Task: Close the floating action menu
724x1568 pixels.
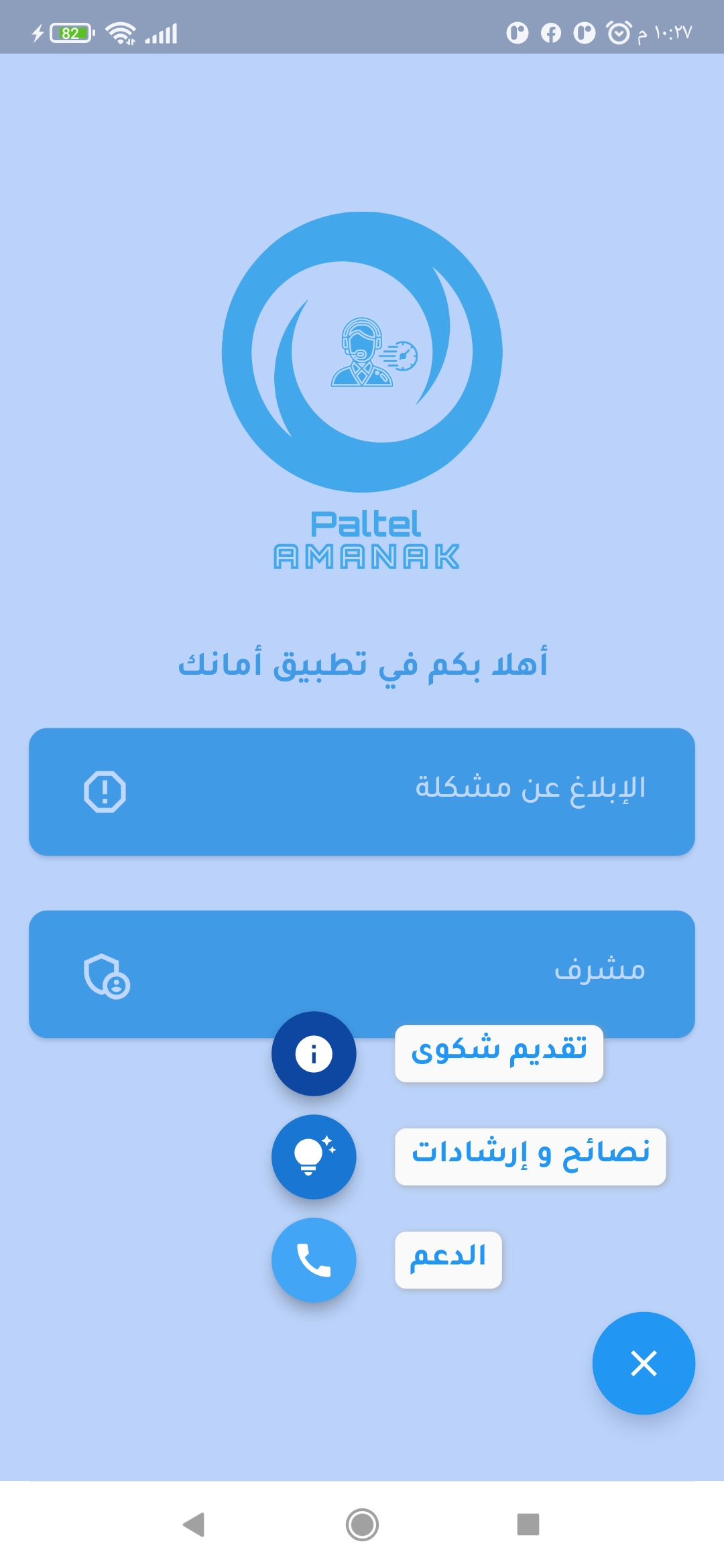Action: (x=644, y=1363)
